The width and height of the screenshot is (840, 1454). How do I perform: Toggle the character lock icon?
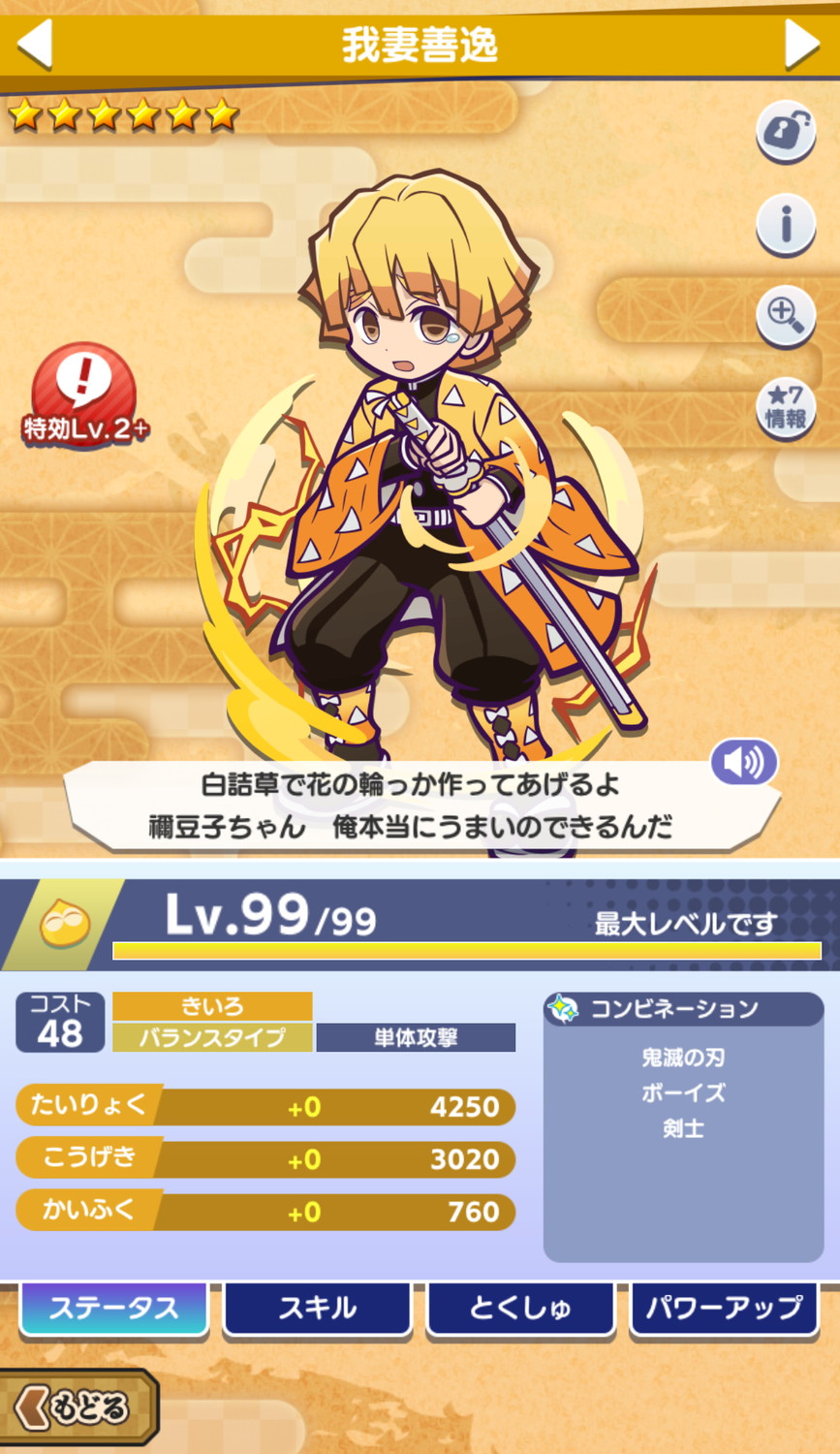(785, 132)
